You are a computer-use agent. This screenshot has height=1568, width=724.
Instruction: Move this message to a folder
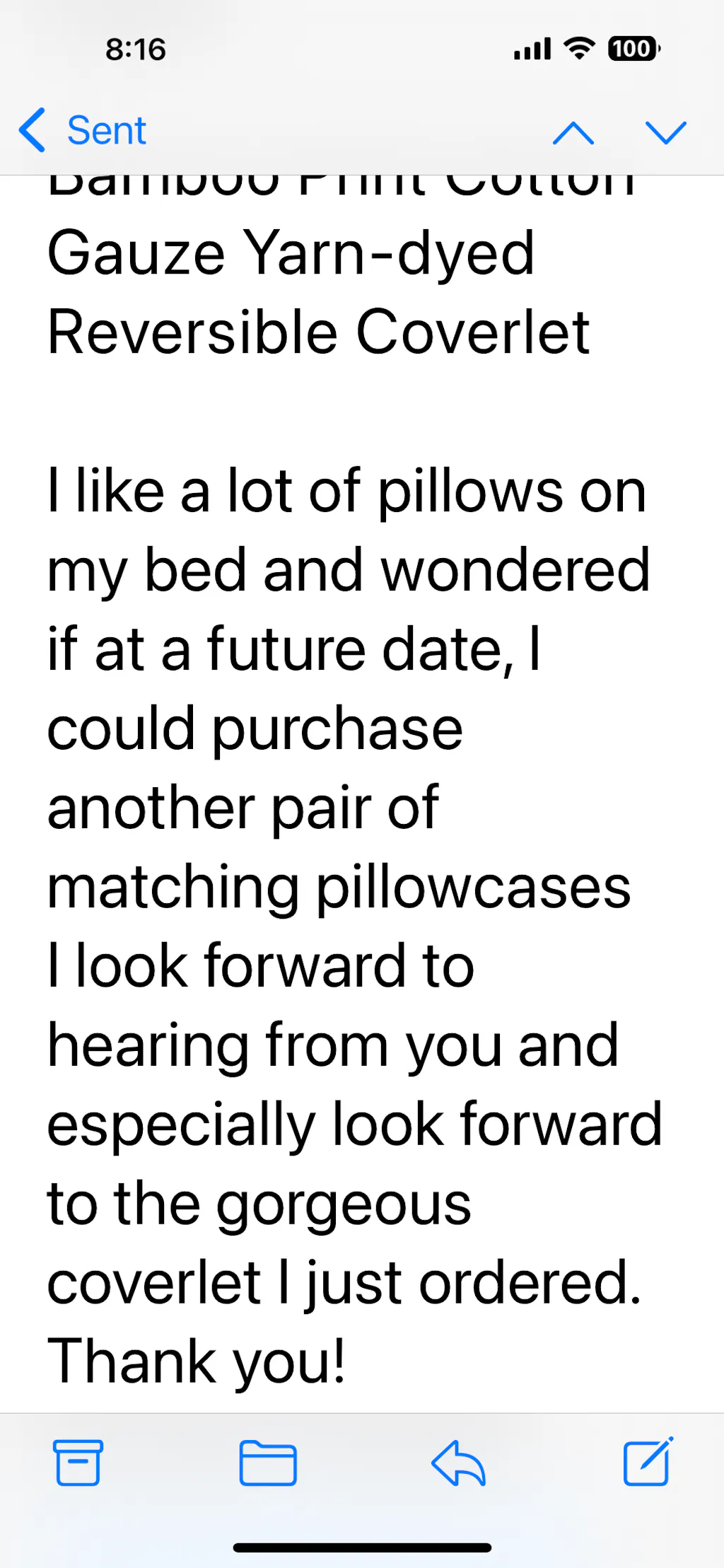tap(268, 1463)
